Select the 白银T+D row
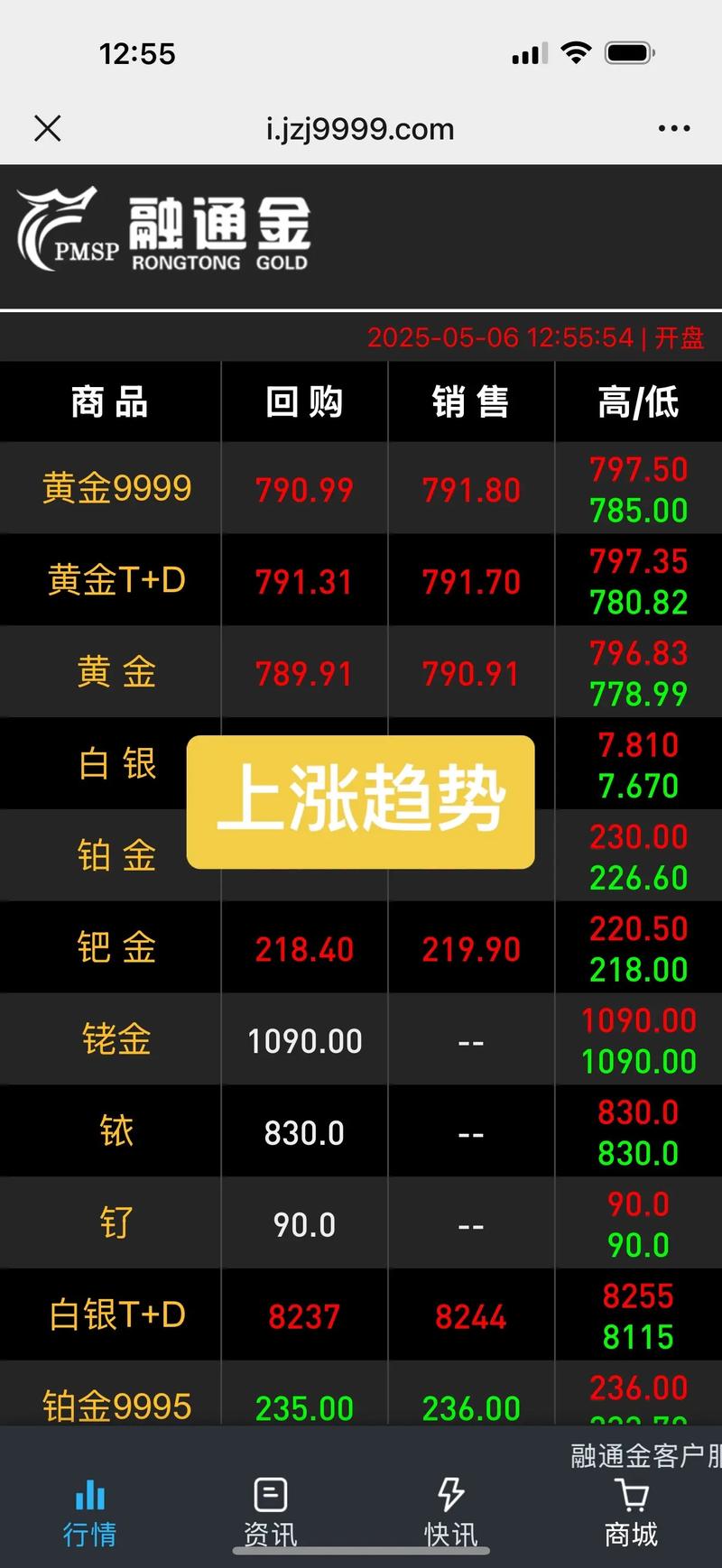The image size is (722, 1568). pyautogui.click(x=110, y=1315)
